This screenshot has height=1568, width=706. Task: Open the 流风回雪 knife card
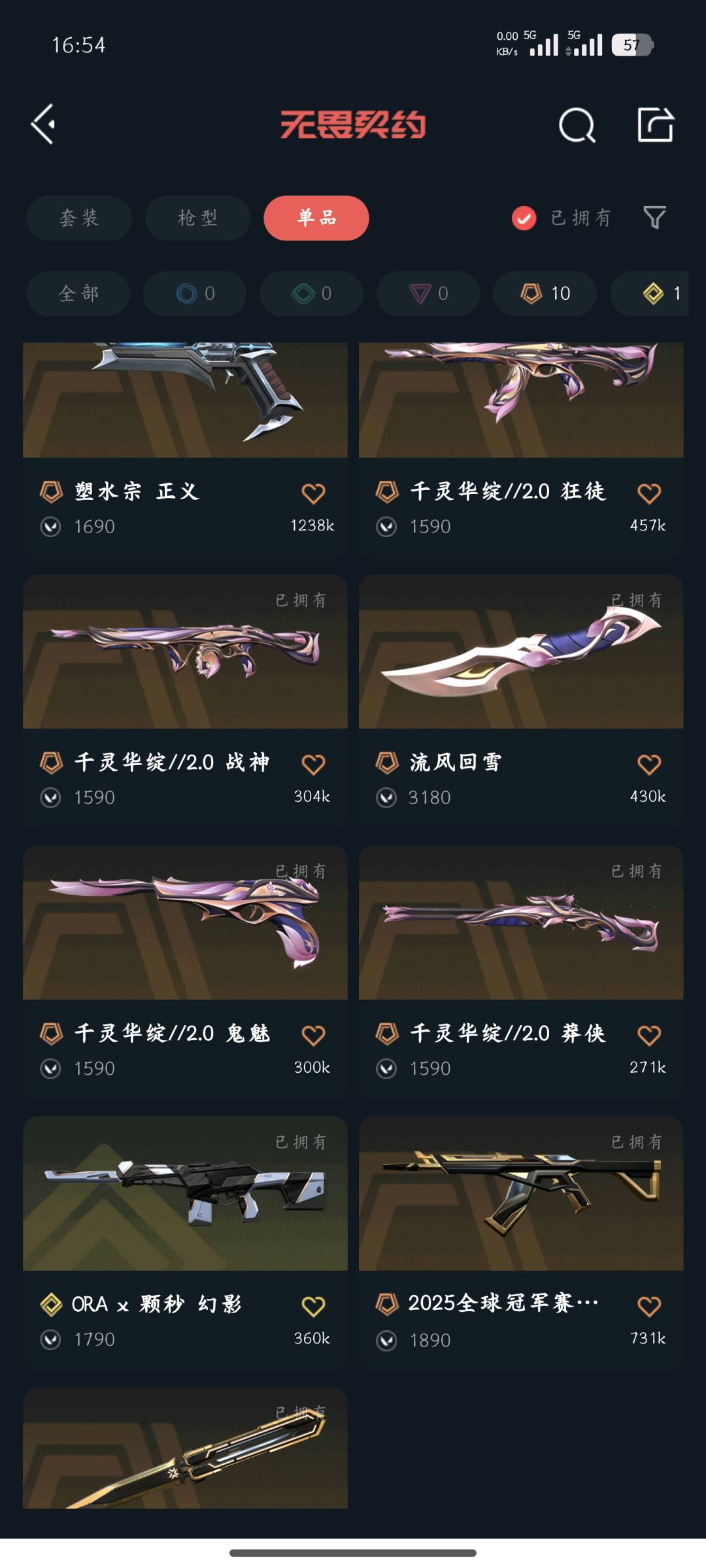[x=521, y=701]
